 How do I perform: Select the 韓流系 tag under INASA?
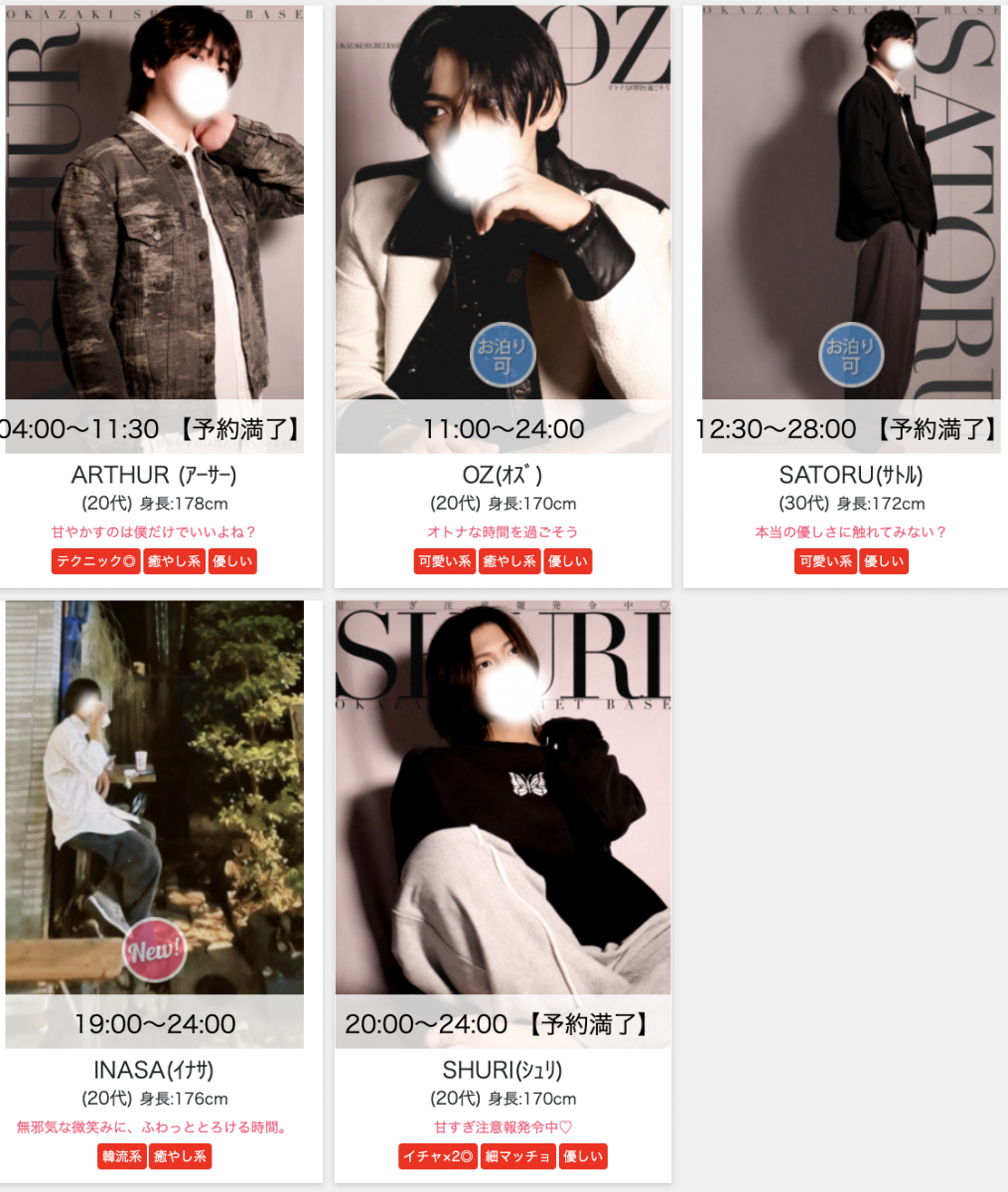pyautogui.click(x=121, y=1156)
